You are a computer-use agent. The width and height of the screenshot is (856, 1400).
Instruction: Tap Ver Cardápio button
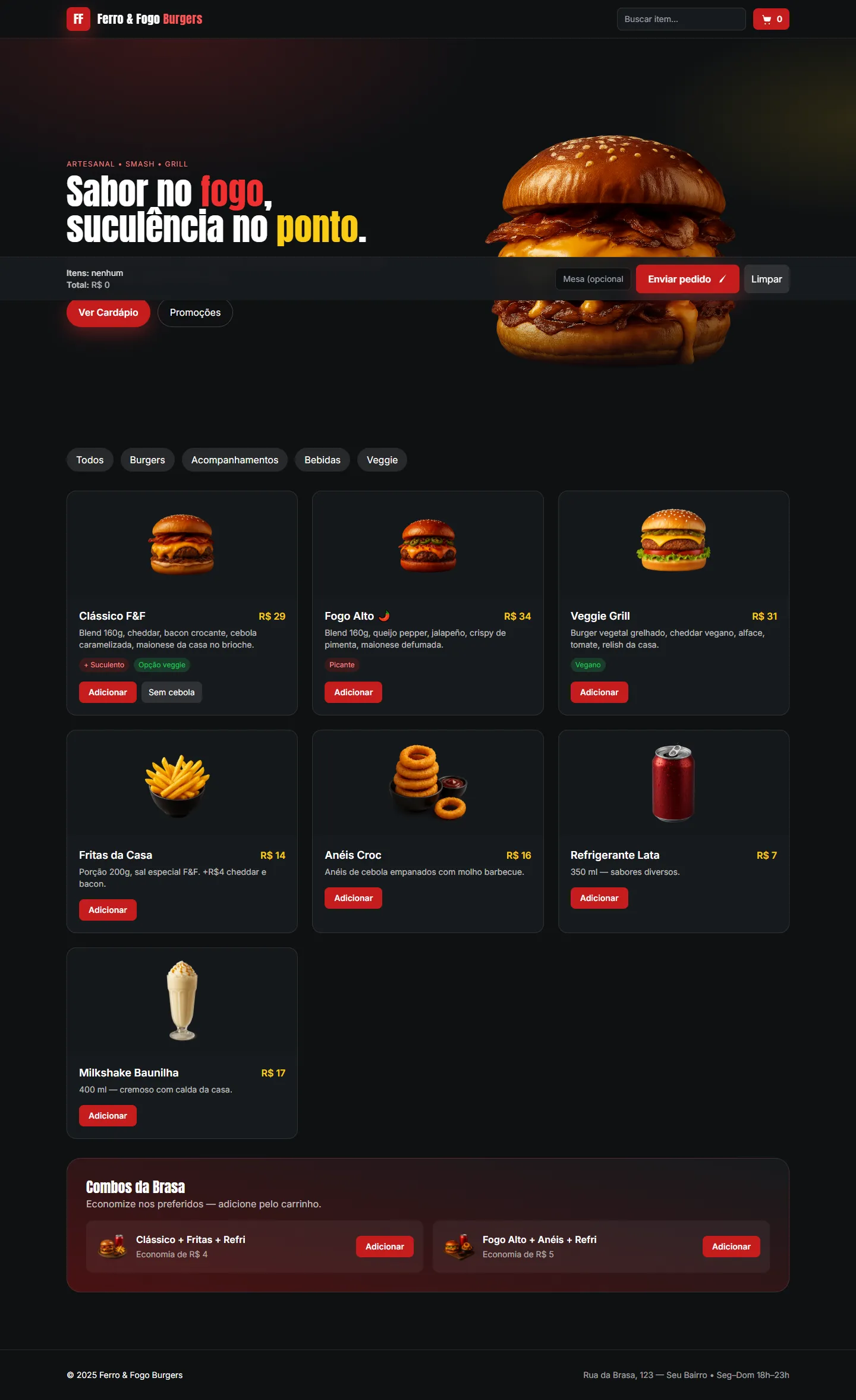[108, 312]
